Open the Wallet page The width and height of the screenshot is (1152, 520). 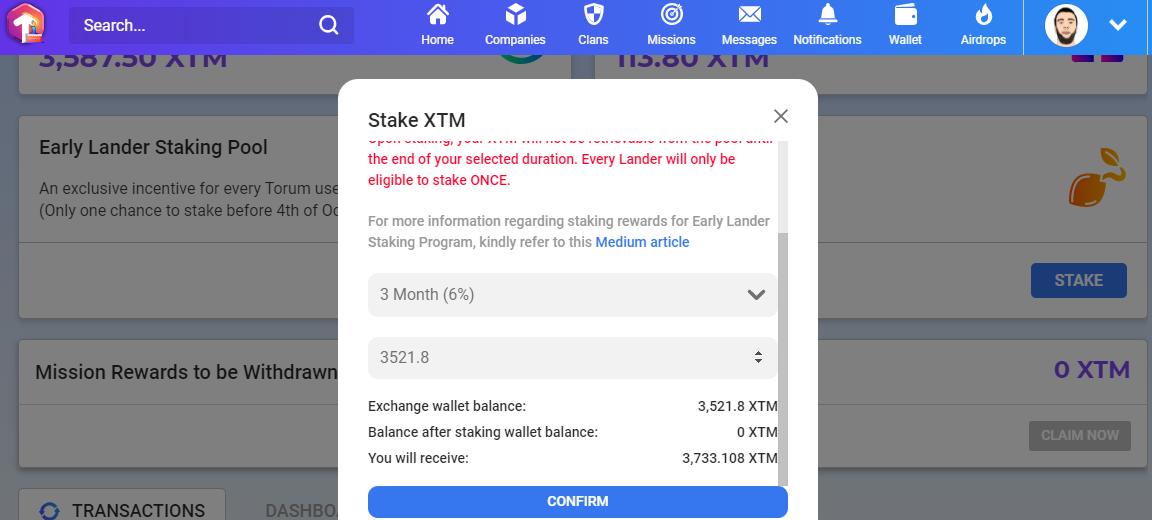[x=905, y=26]
